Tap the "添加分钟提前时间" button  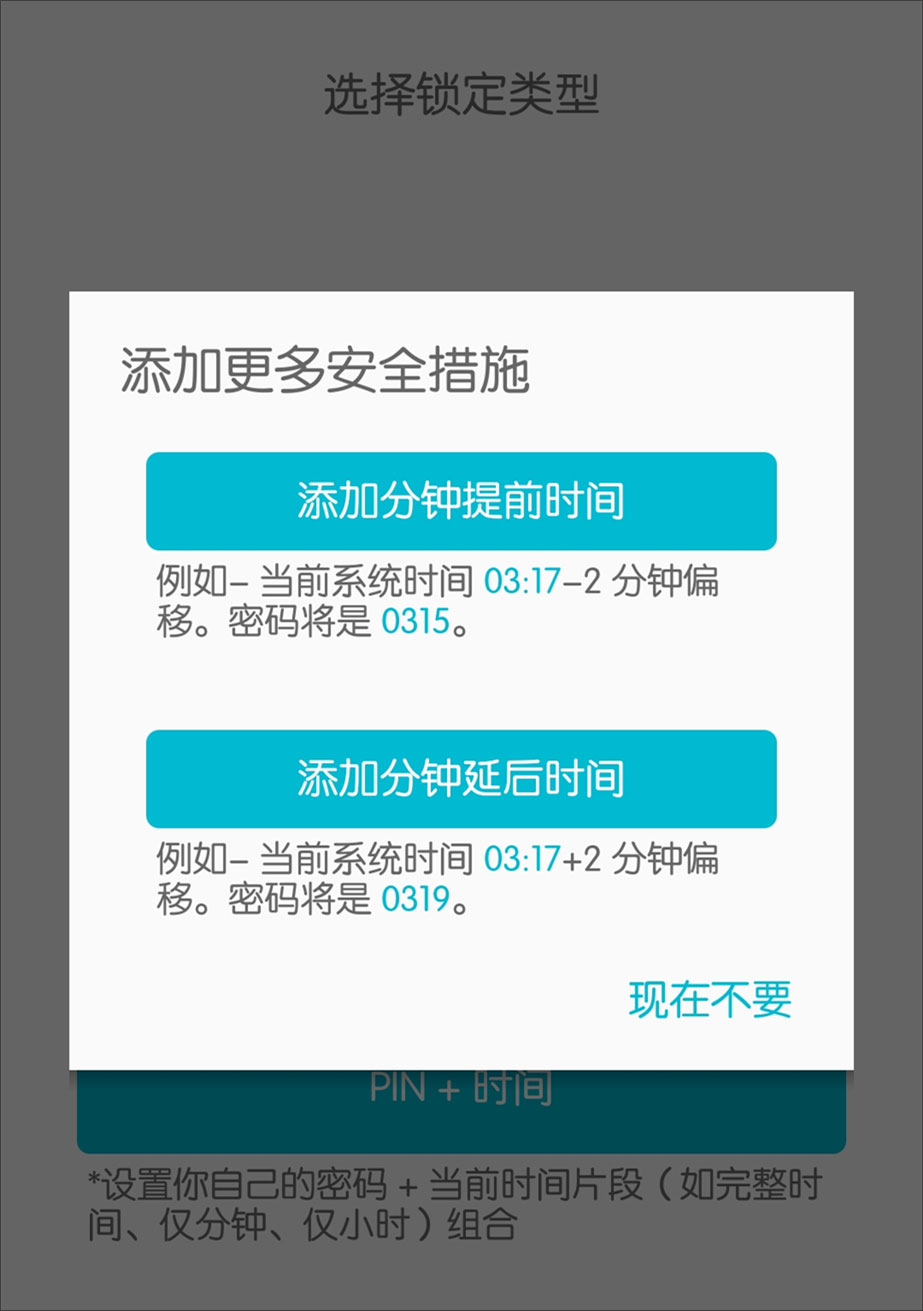coord(461,499)
